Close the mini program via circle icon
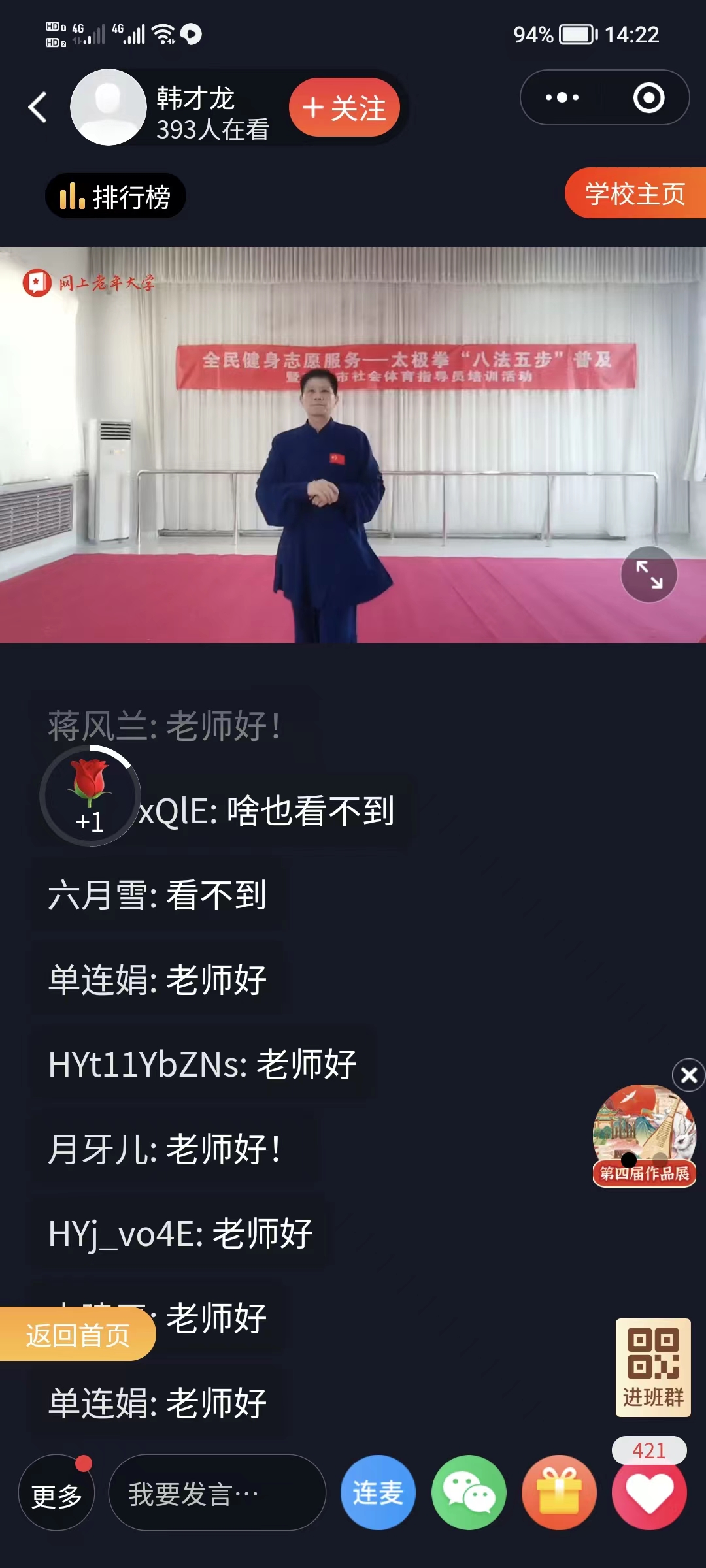The height and width of the screenshot is (1568, 706). pos(648,97)
